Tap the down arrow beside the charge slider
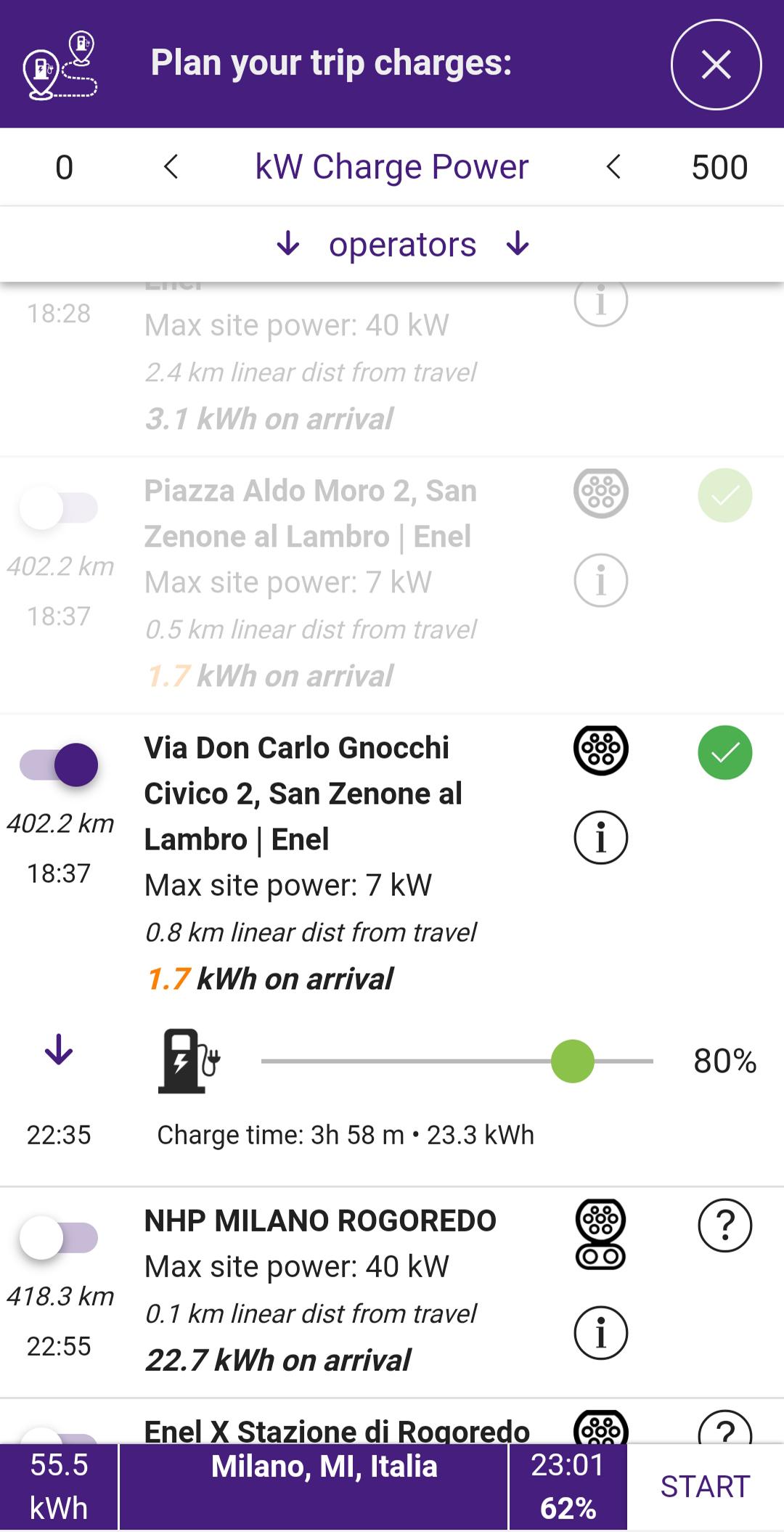Viewport: 784px width, 1532px height. click(59, 1050)
